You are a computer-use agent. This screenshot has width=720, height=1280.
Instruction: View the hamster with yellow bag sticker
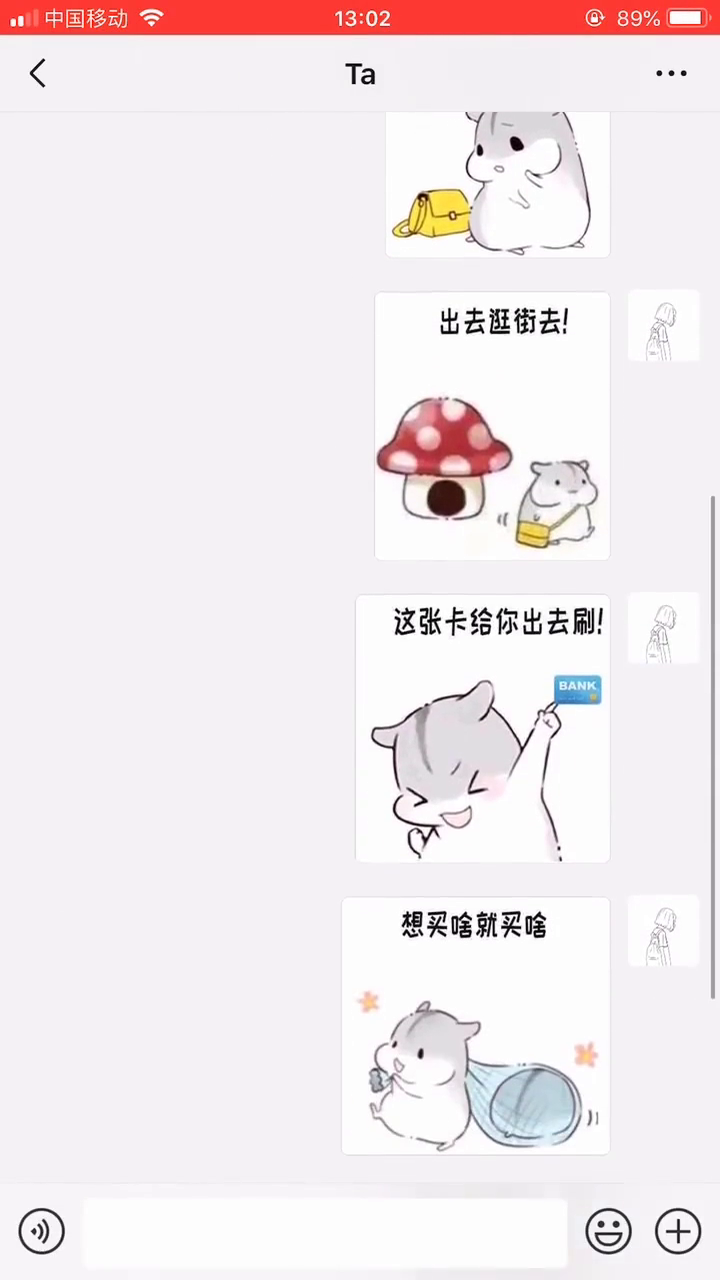(x=497, y=184)
